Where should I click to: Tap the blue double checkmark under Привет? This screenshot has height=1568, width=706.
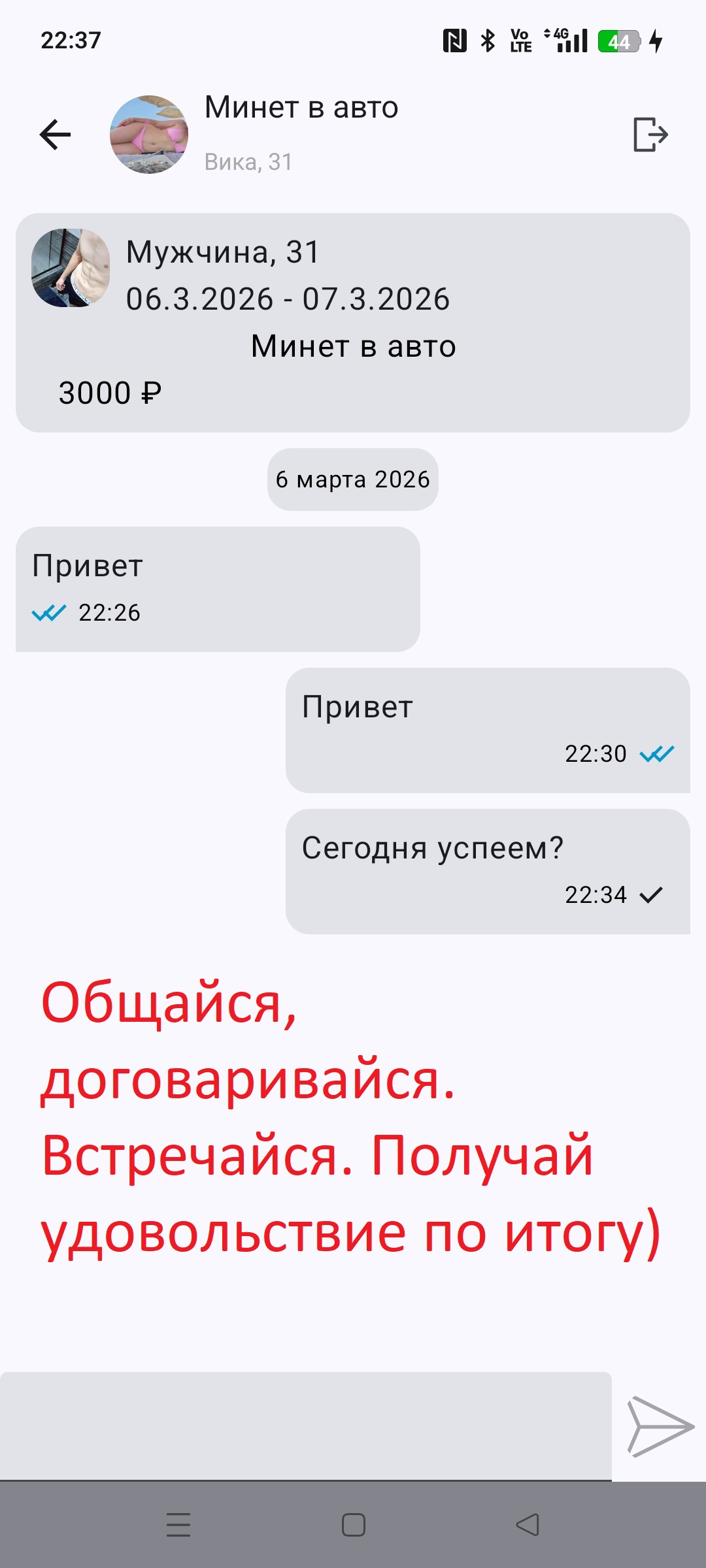tap(48, 612)
